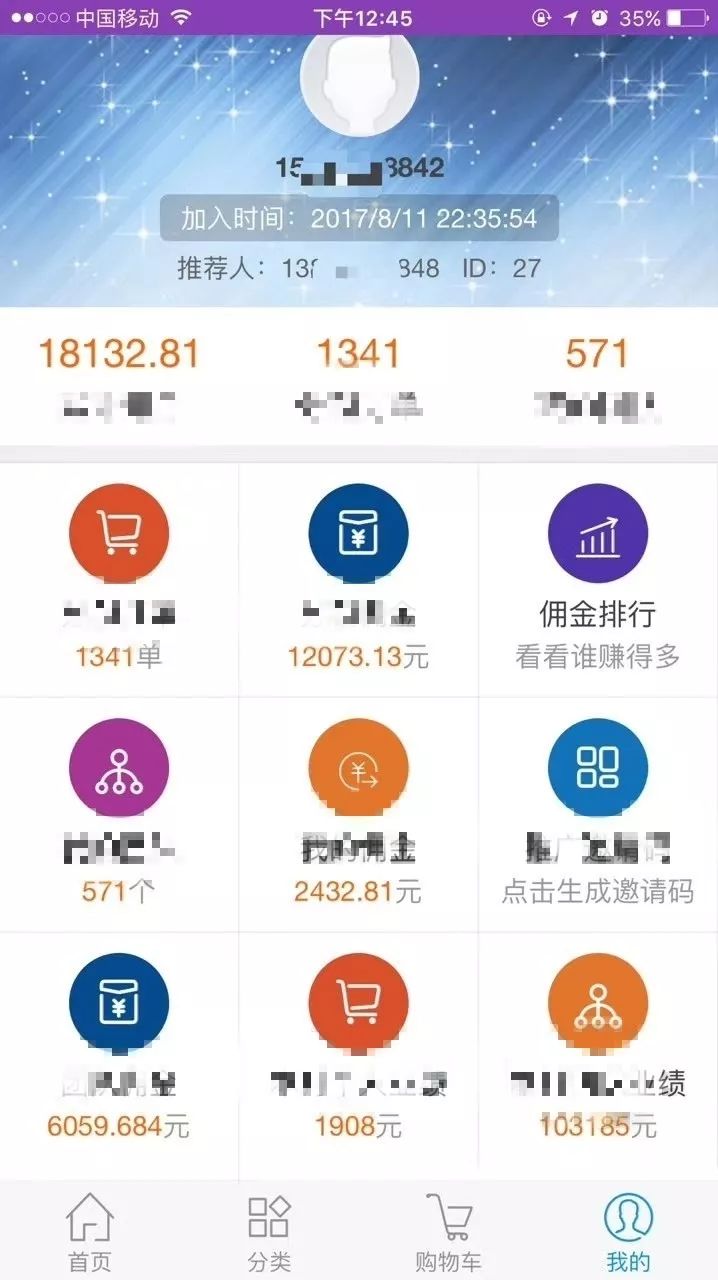View the 1908元 personal performance tile
Screen dimensions: 718x1280
[x=358, y=1050]
